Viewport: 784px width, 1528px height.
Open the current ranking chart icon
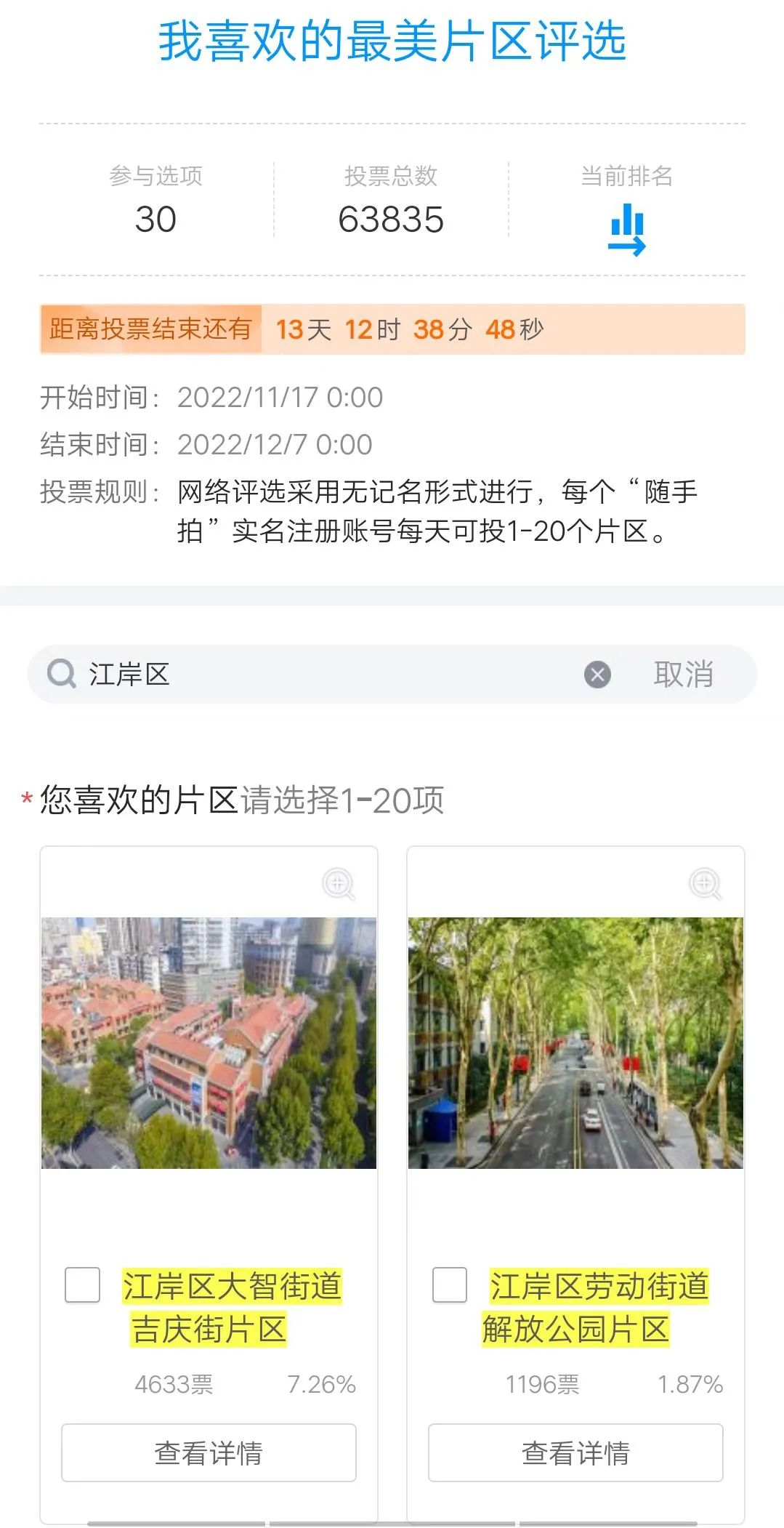pyautogui.click(x=626, y=229)
